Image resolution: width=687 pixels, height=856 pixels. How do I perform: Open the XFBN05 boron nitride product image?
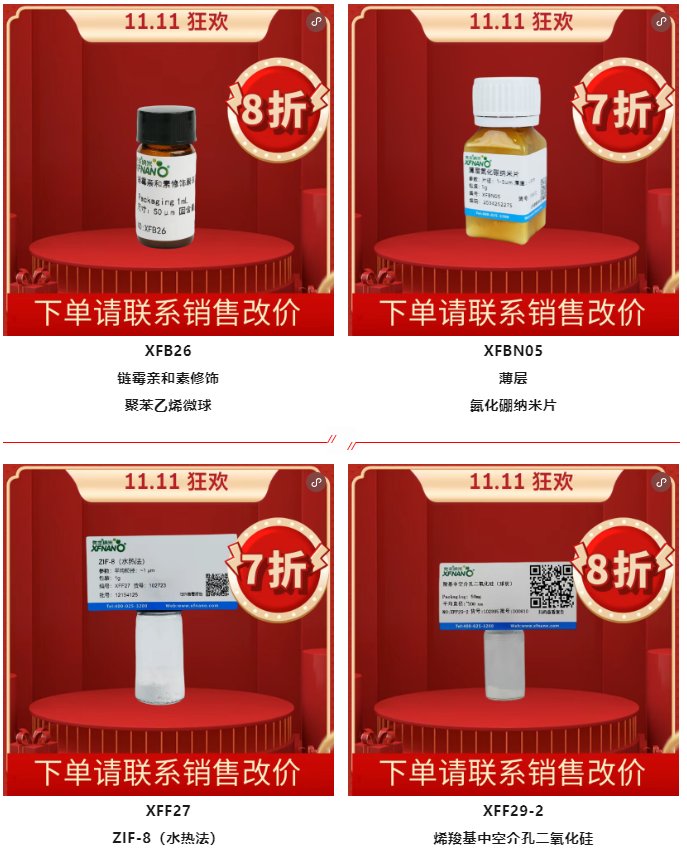click(x=513, y=170)
